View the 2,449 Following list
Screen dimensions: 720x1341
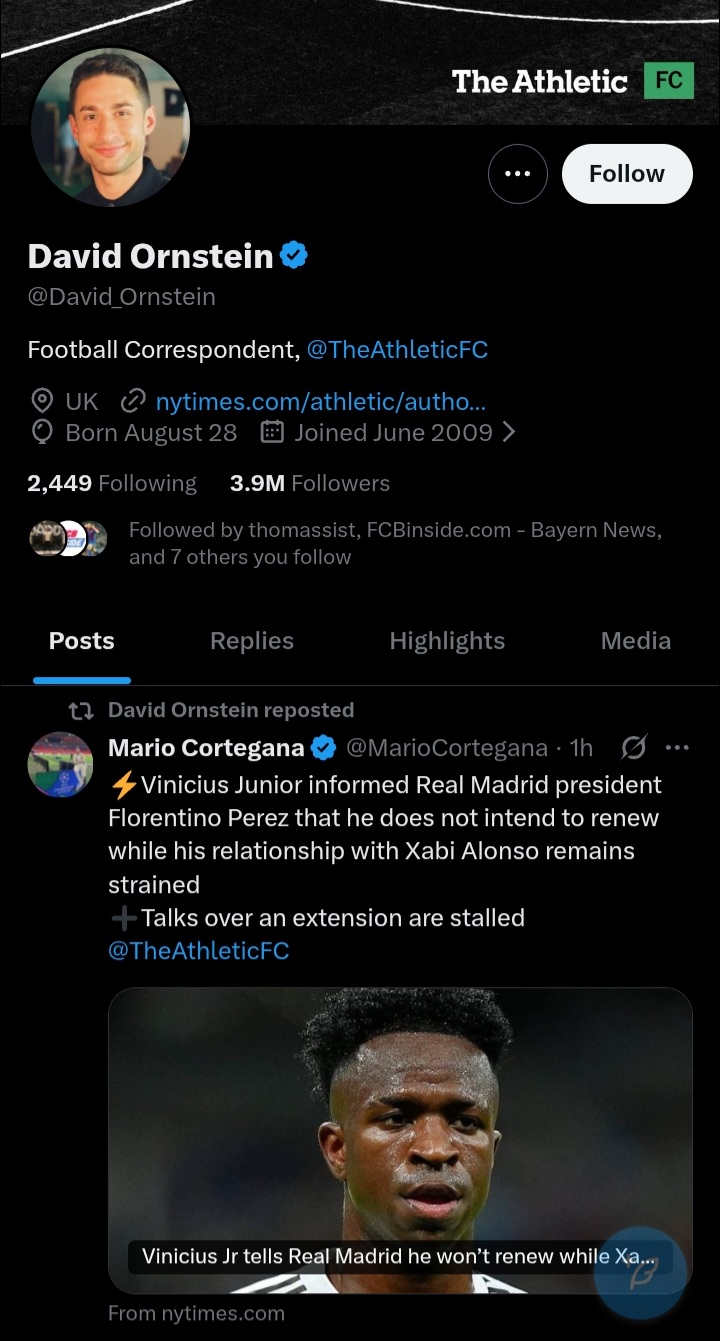click(x=112, y=483)
